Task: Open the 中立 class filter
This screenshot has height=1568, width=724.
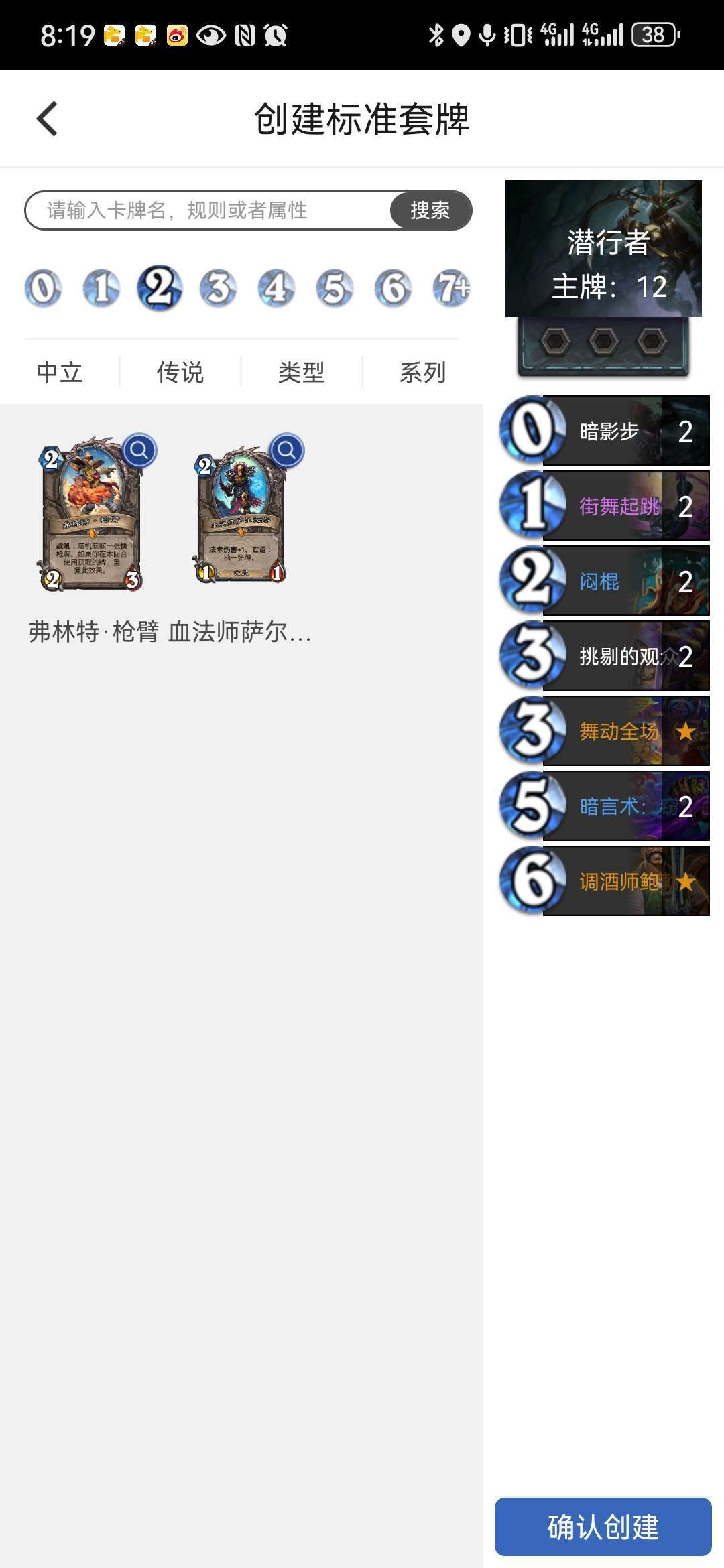Action: pos(60,372)
